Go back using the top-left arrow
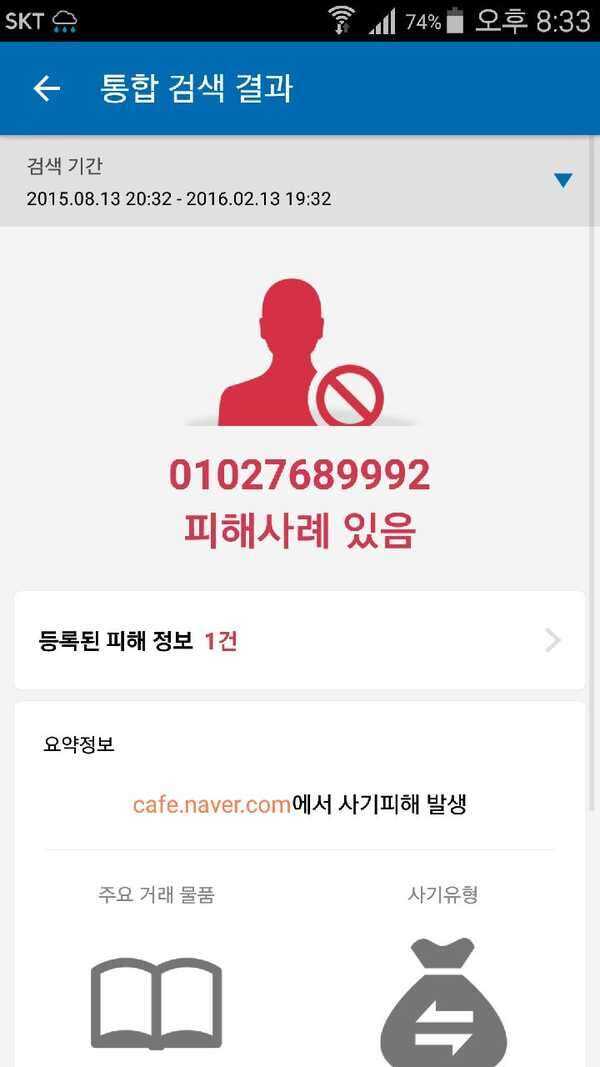Image resolution: width=600 pixels, height=1067 pixels. click(x=47, y=88)
